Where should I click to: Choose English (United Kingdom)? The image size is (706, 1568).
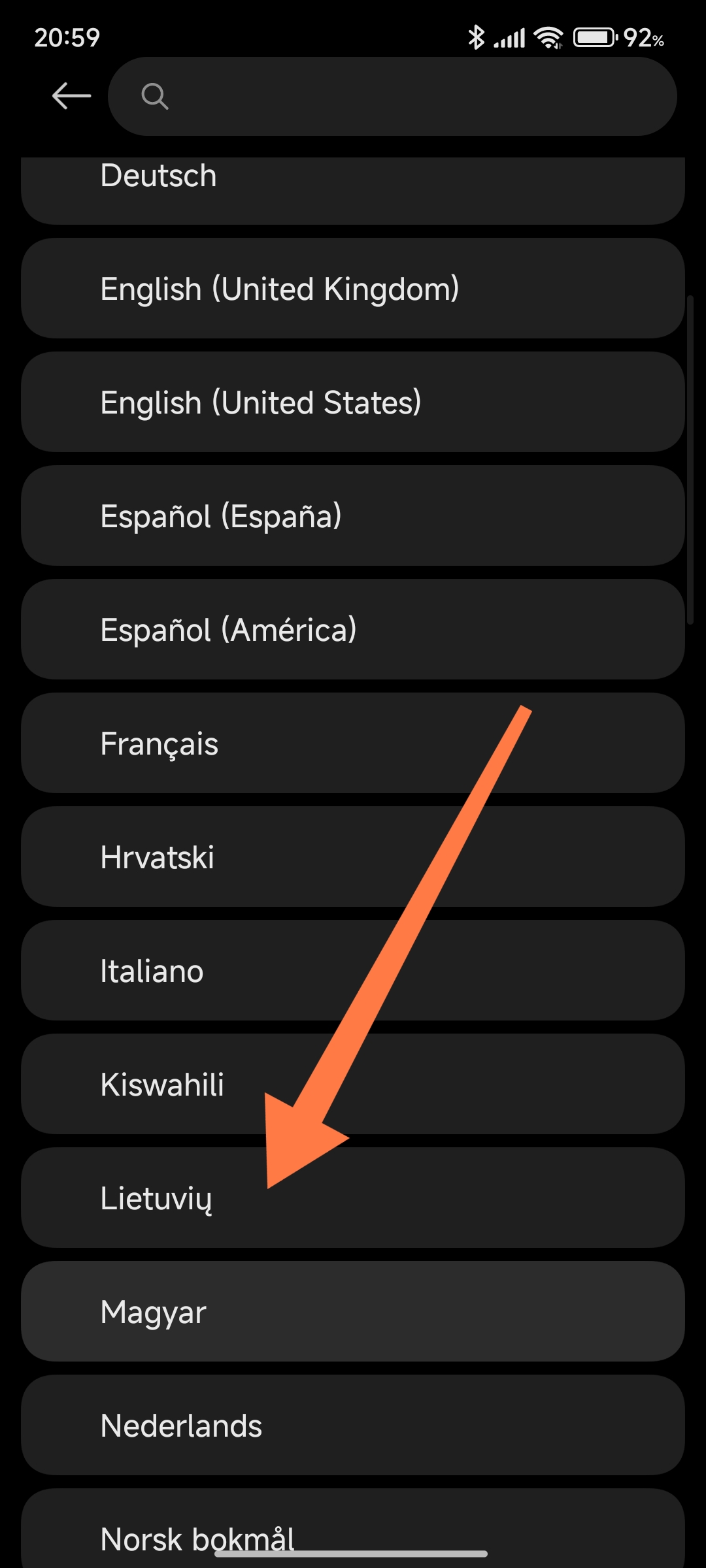353,288
